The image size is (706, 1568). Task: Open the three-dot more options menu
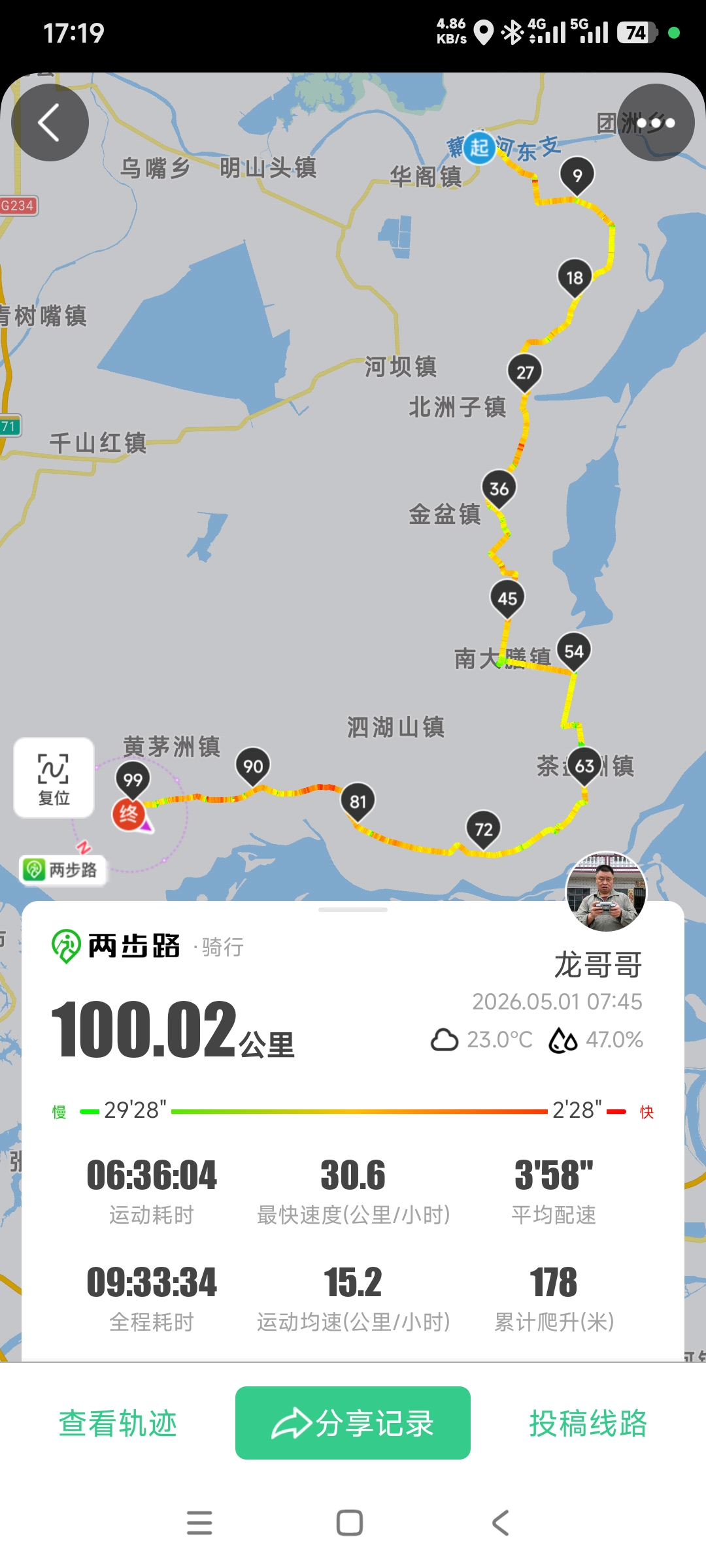656,122
